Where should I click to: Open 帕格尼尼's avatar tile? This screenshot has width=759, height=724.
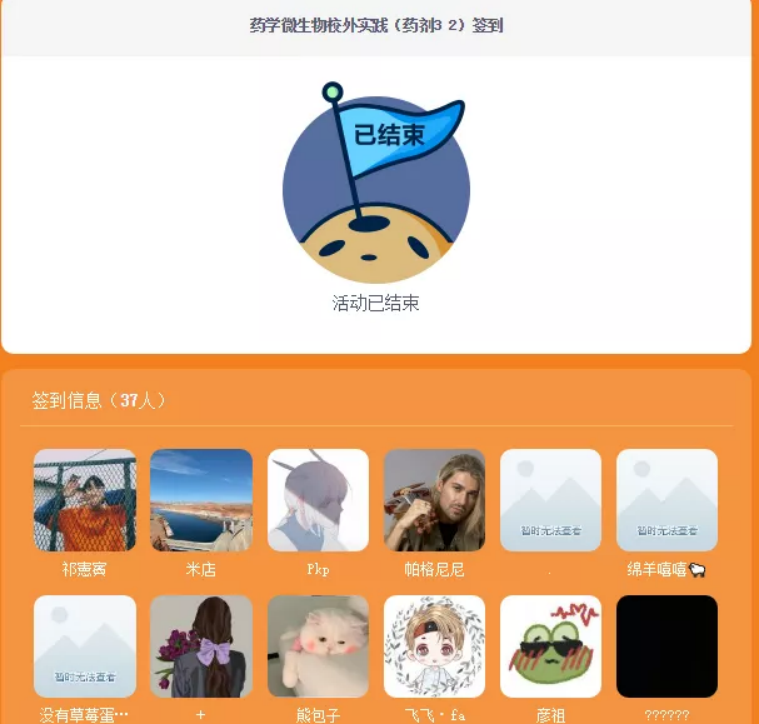tap(434, 500)
